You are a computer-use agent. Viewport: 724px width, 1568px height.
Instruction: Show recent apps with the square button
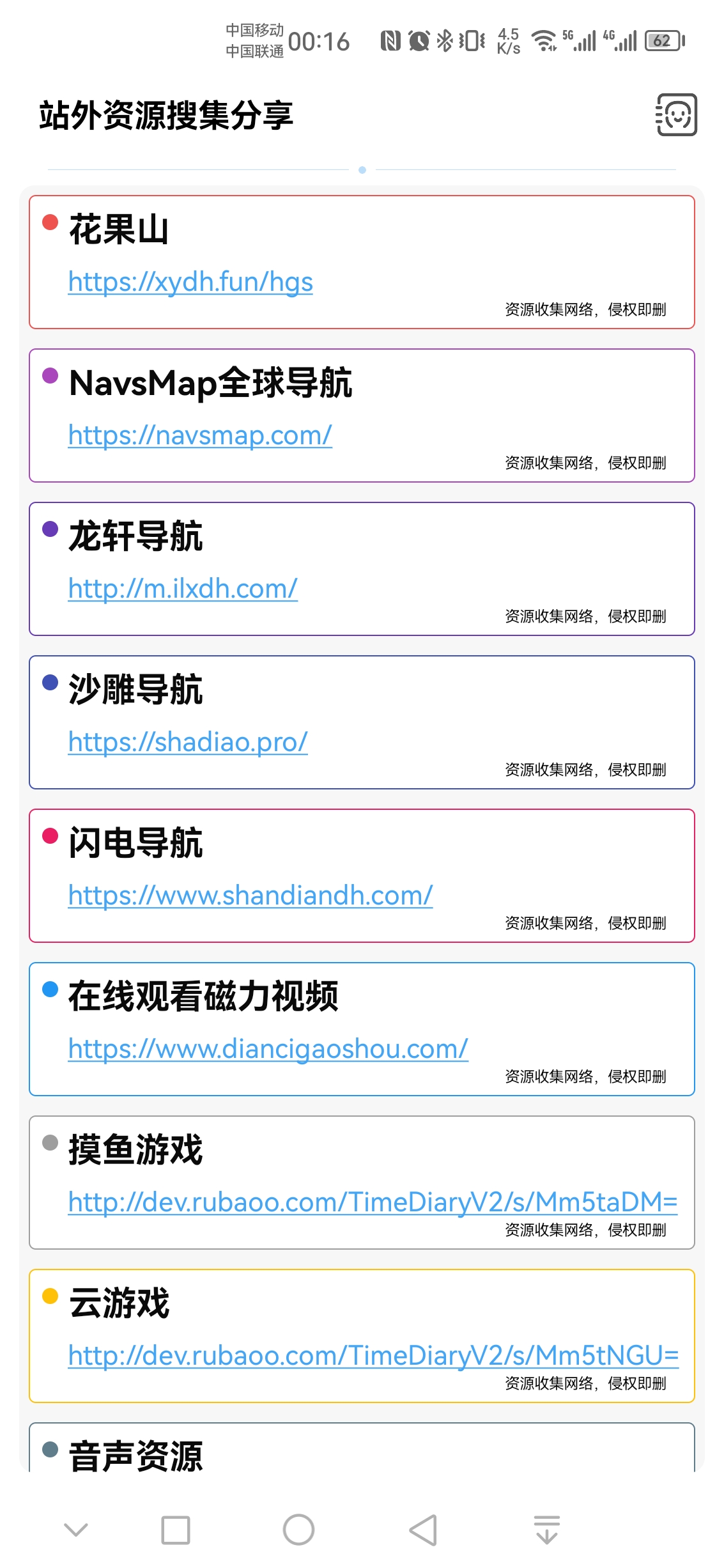point(176,1530)
